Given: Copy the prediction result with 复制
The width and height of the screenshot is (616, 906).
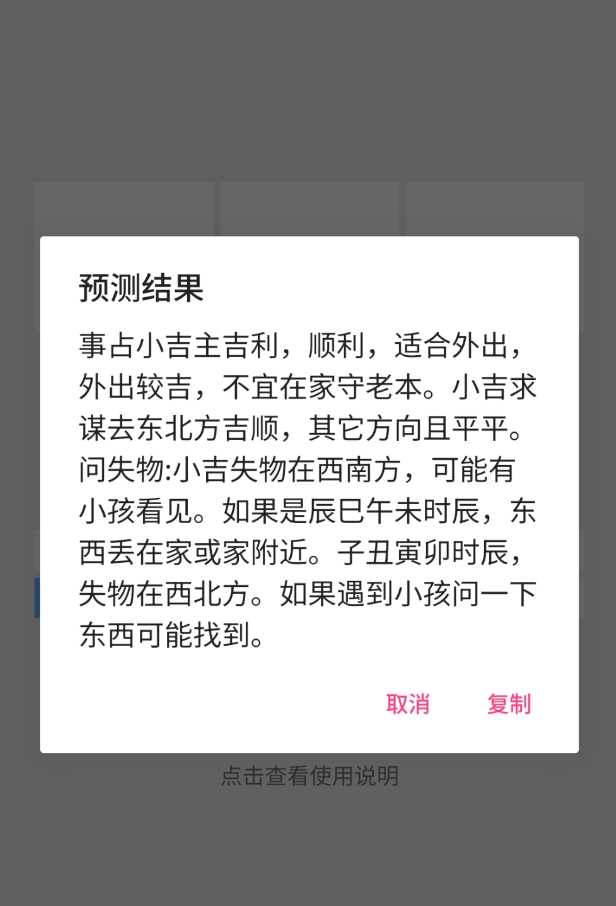Looking at the screenshot, I should click(509, 704).
